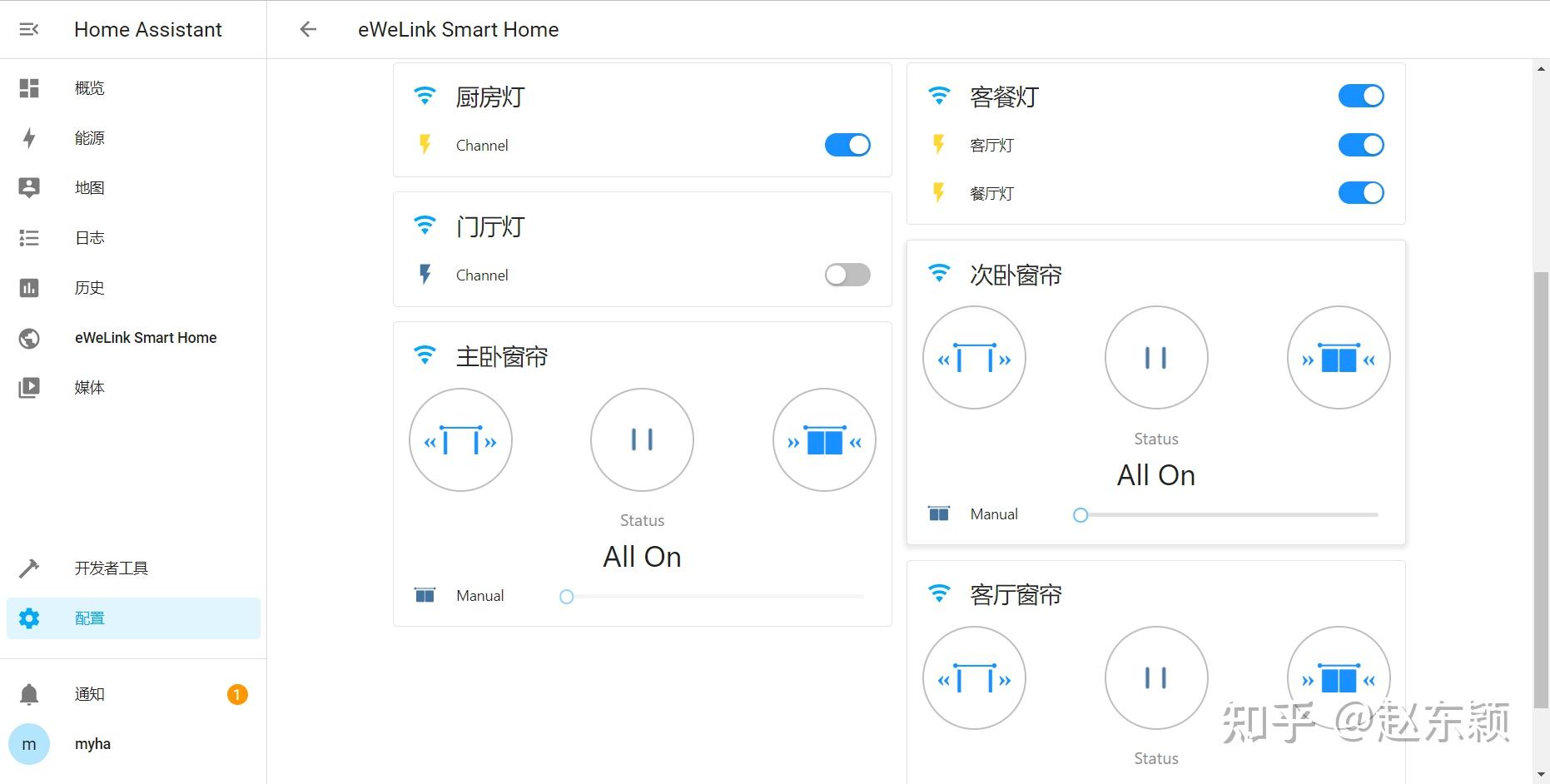1550x784 pixels.
Task: Switch off the 餐厅灯 toggle
Action: (1361, 193)
